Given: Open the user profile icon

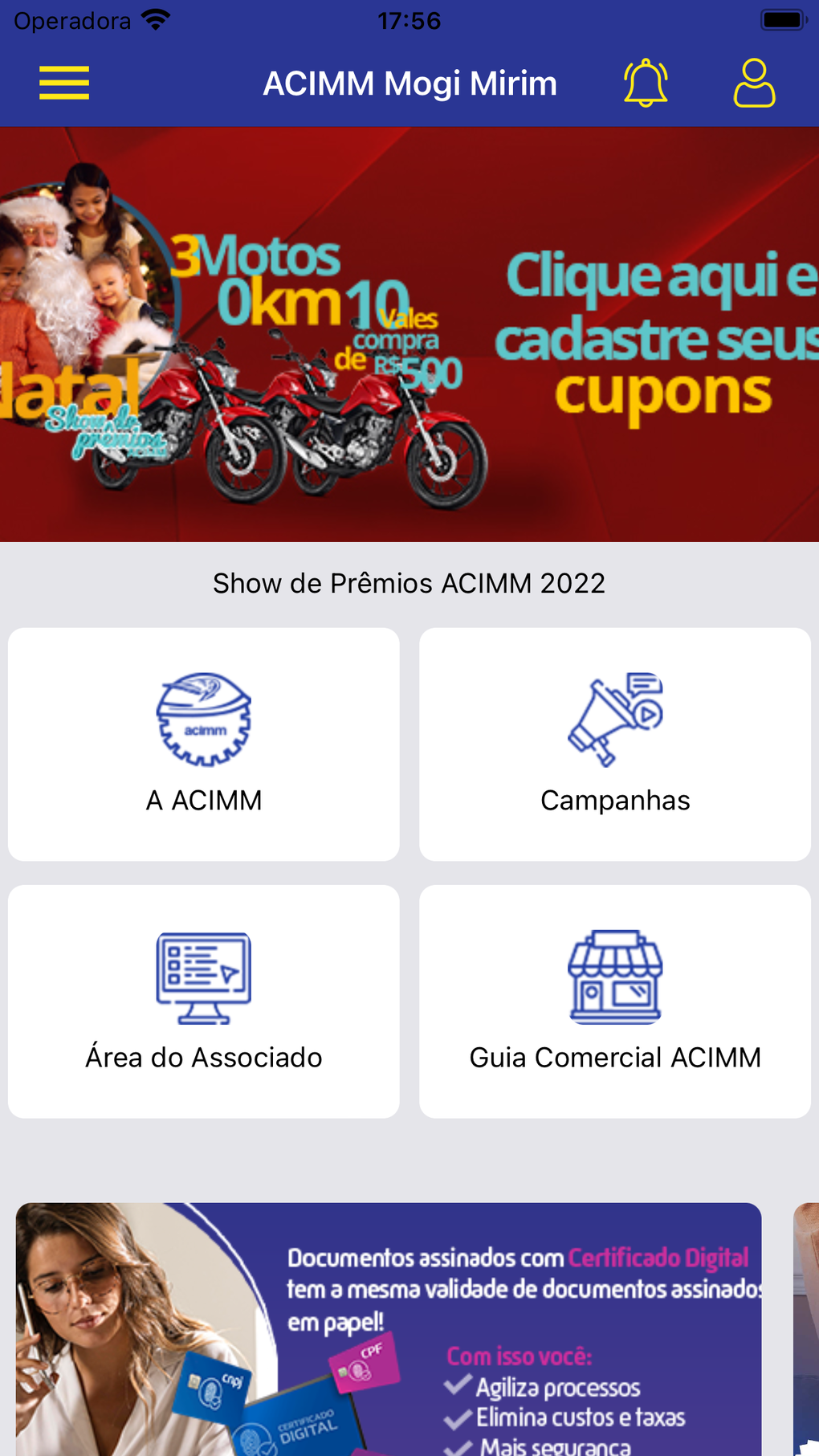Looking at the screenshot, I should 754,84.
